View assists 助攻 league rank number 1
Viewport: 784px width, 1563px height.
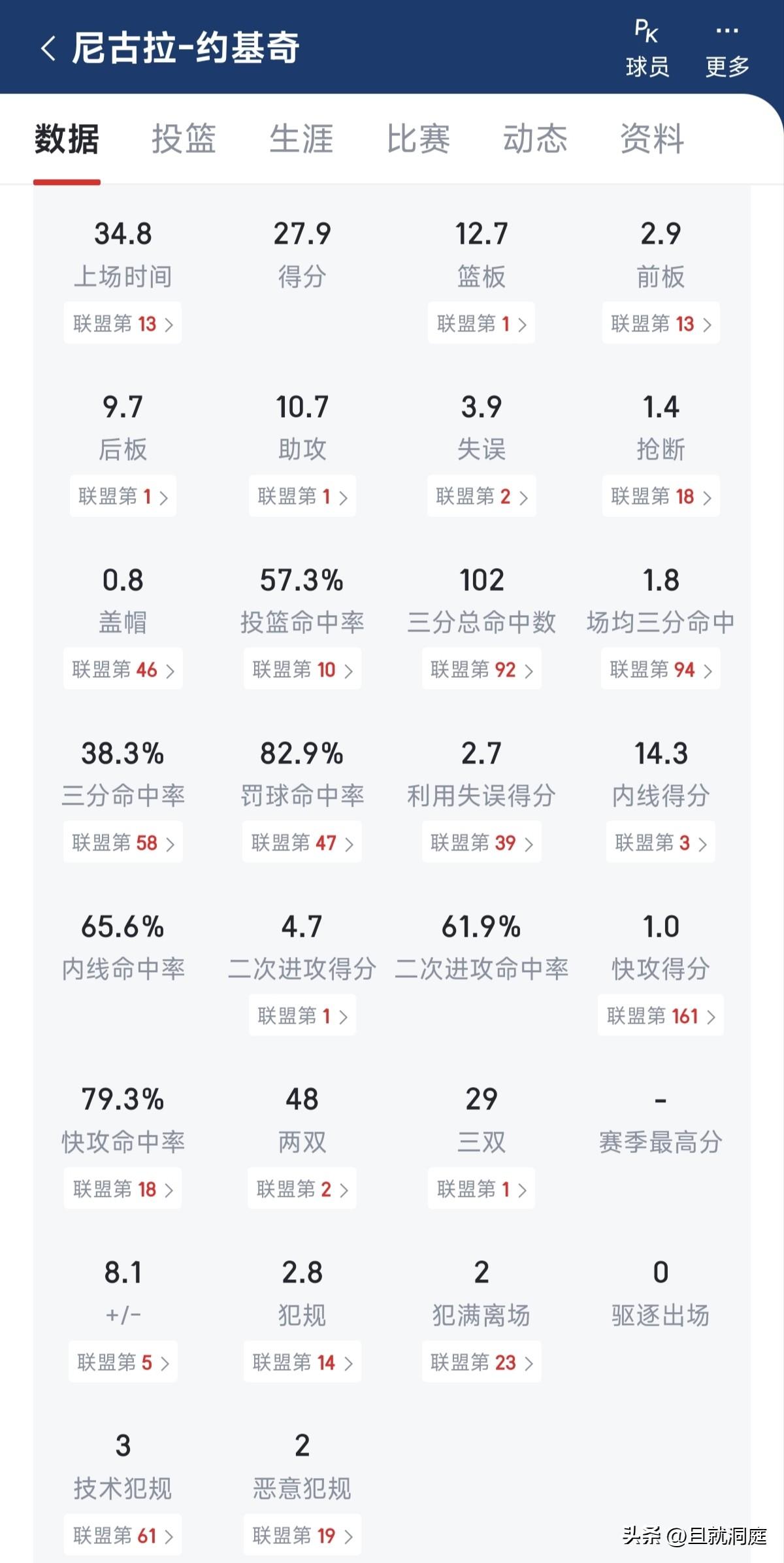[302, 496]
